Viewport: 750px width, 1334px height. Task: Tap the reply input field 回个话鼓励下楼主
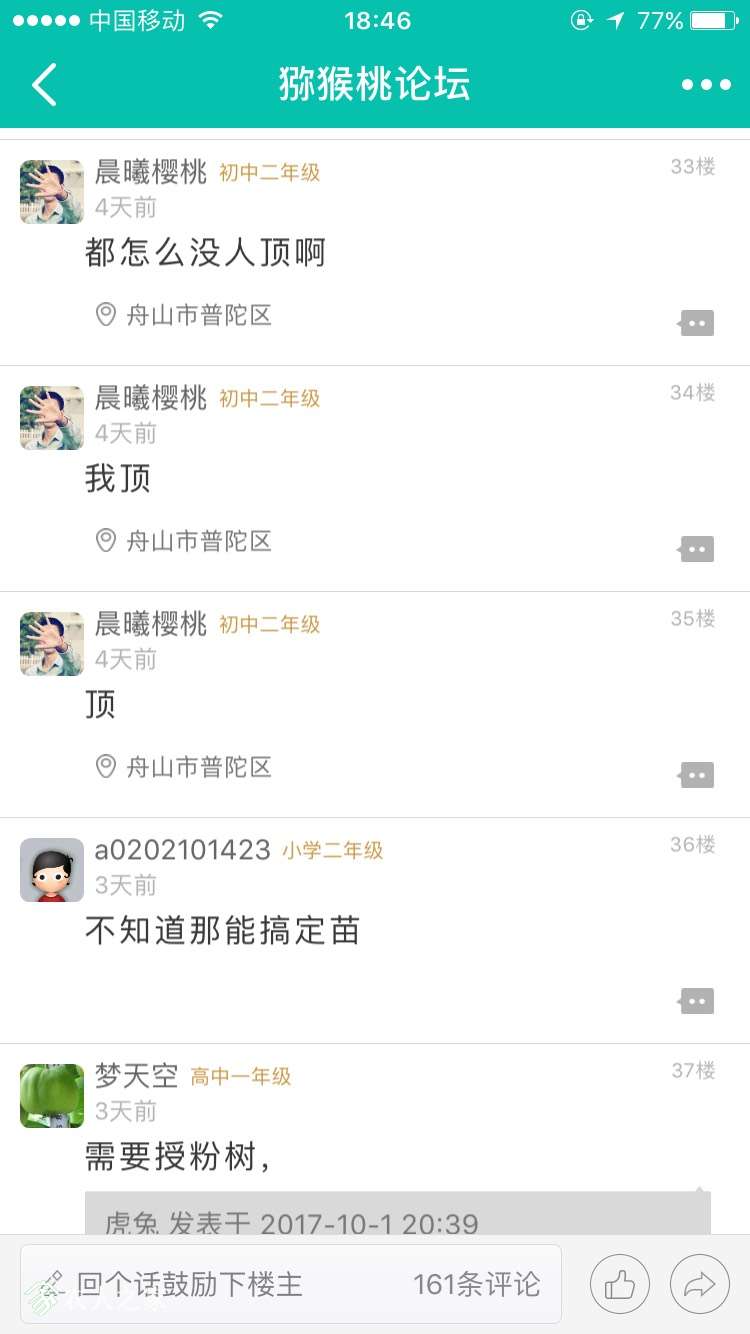coord(230,1284)
